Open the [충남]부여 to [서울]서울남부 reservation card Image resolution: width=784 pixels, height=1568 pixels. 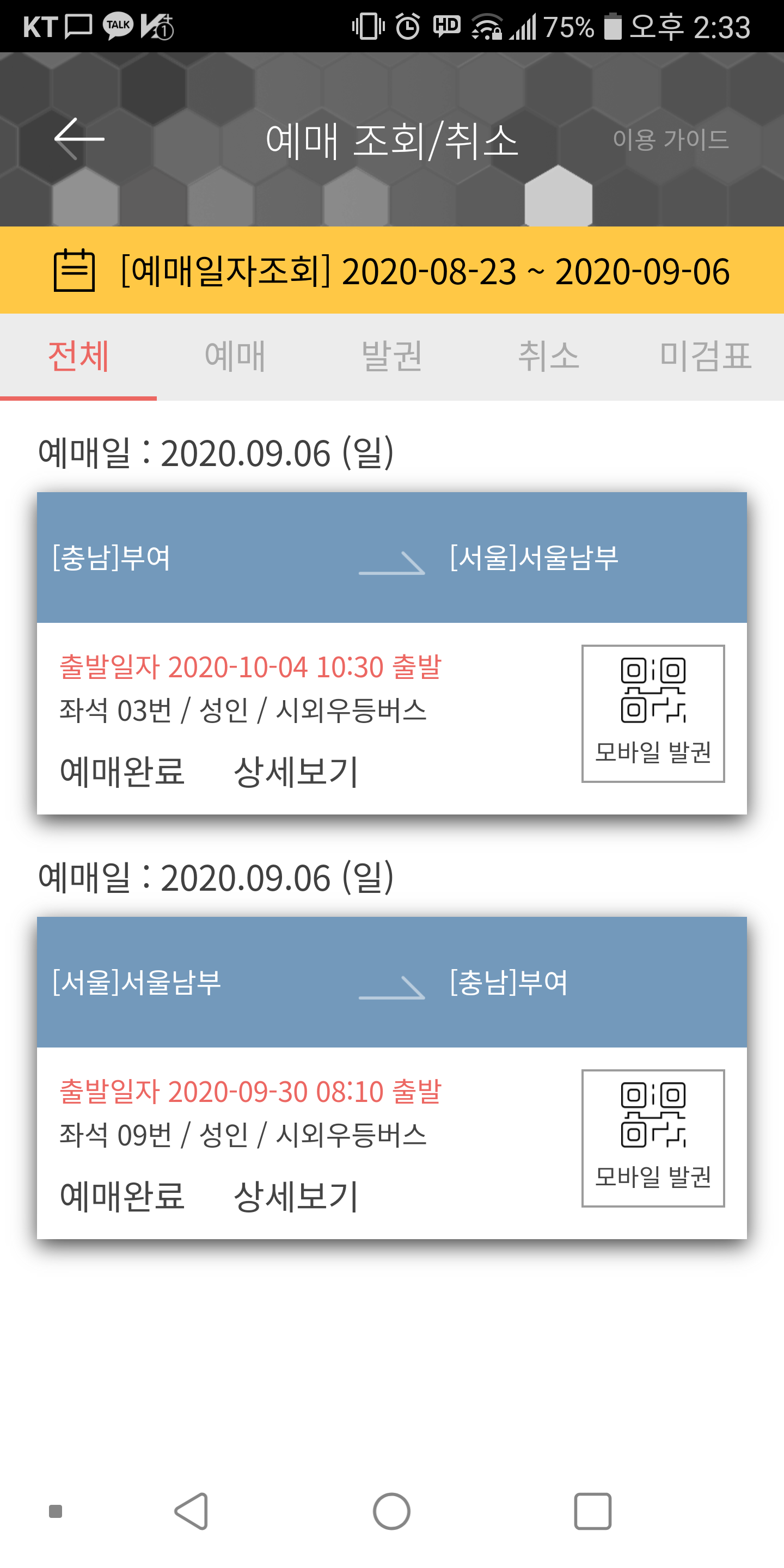coord(392,558)
